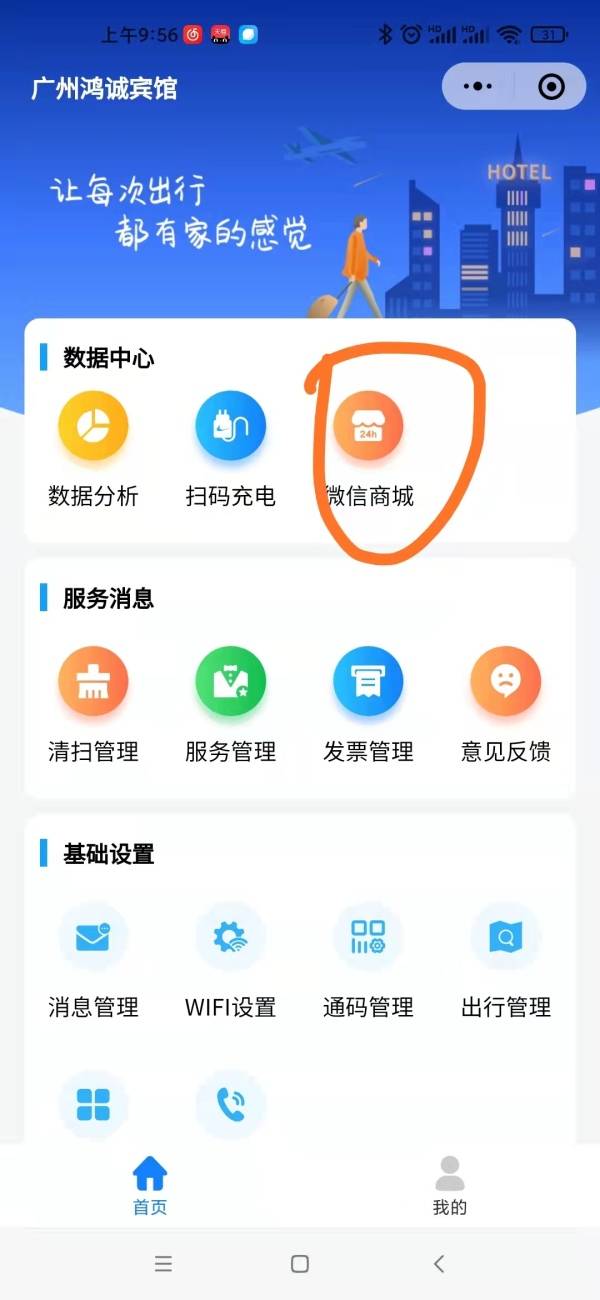Switch to the 首页 home tab
This screenshot has height=1300, width=600.
click(x=150, y=1184)
